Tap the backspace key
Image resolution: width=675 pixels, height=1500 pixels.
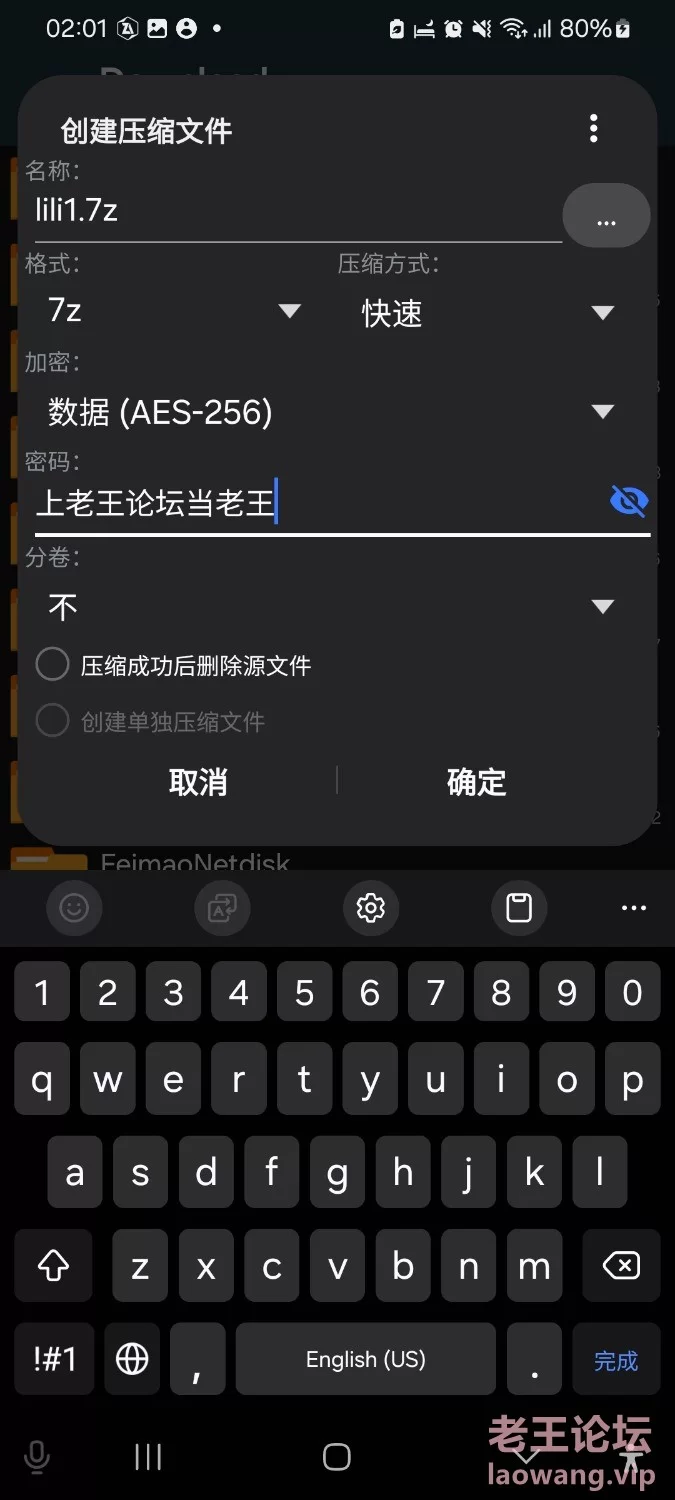[621, 1267]
